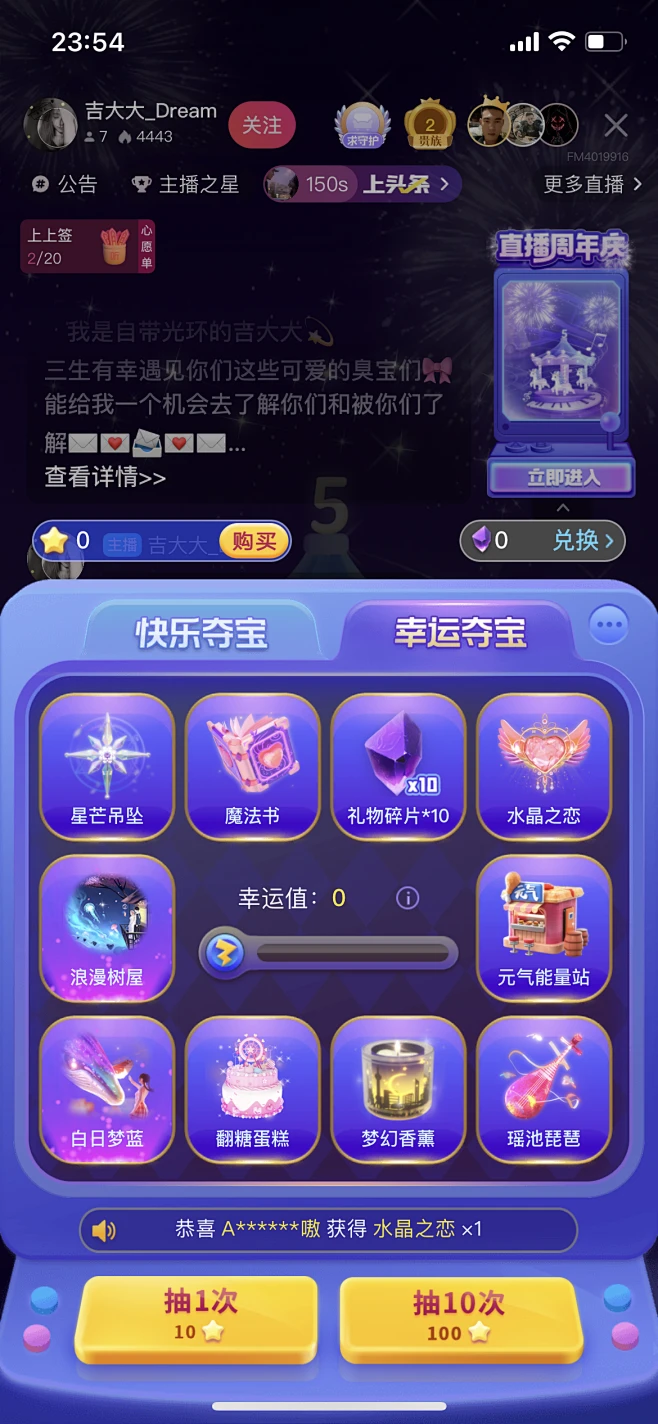Open 更多直播 list
The image size is (658, 1424).
(592, 184)
